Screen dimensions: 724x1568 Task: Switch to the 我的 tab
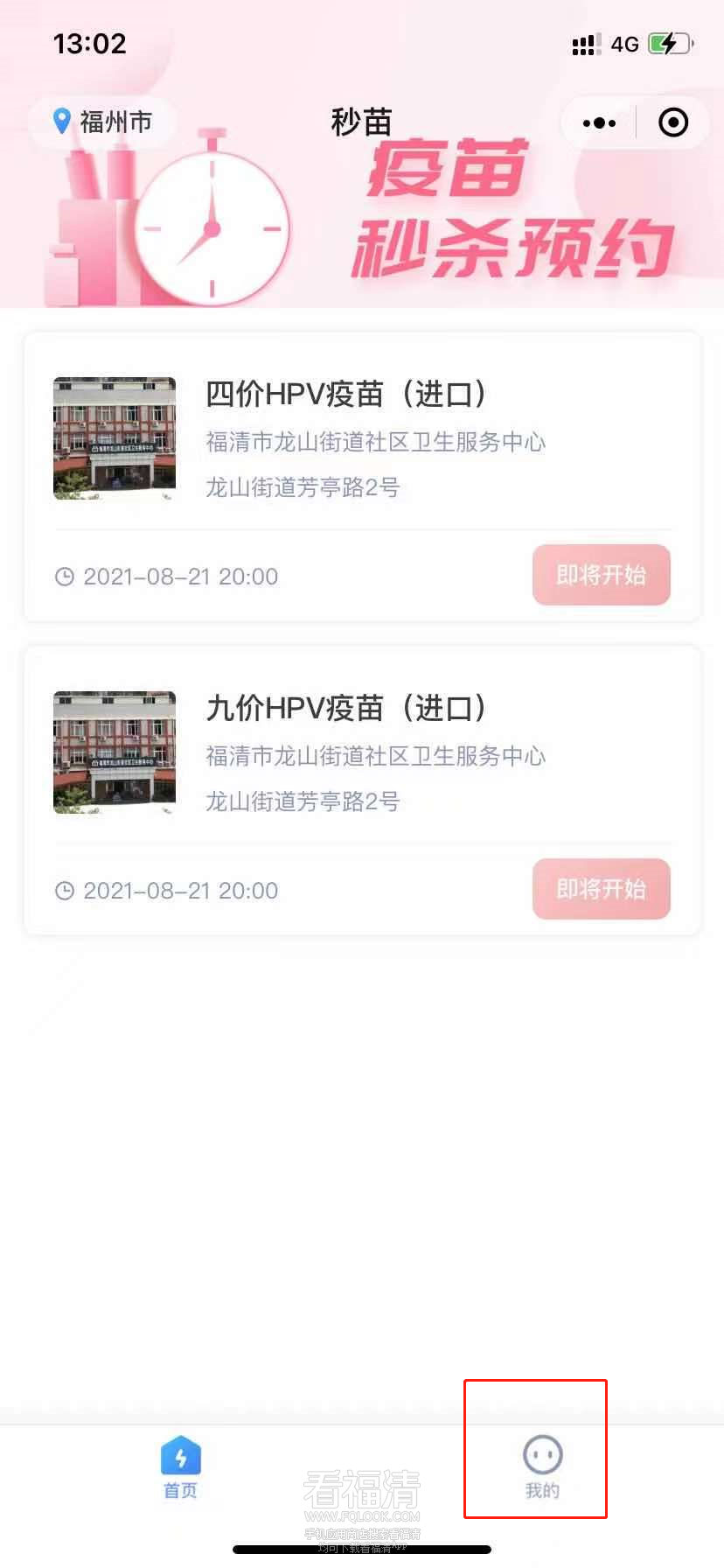(542, 1467)
